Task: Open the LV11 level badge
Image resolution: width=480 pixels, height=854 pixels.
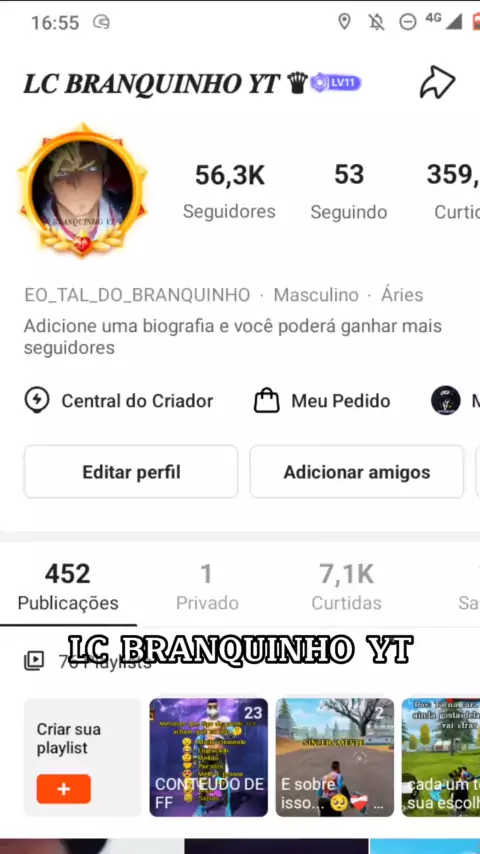Action: click(x=336, y=83)
